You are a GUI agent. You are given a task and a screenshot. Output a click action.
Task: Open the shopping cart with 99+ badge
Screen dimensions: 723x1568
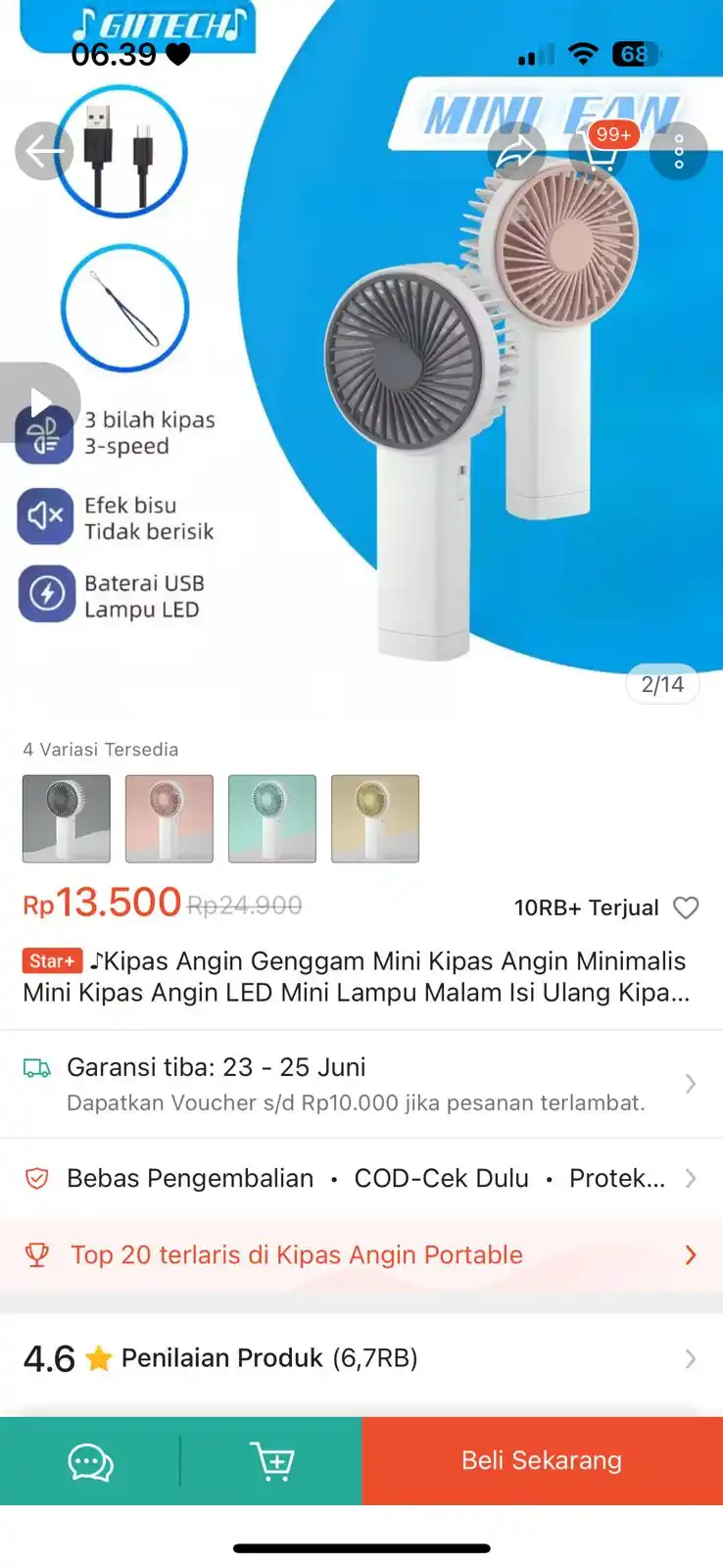599,152
